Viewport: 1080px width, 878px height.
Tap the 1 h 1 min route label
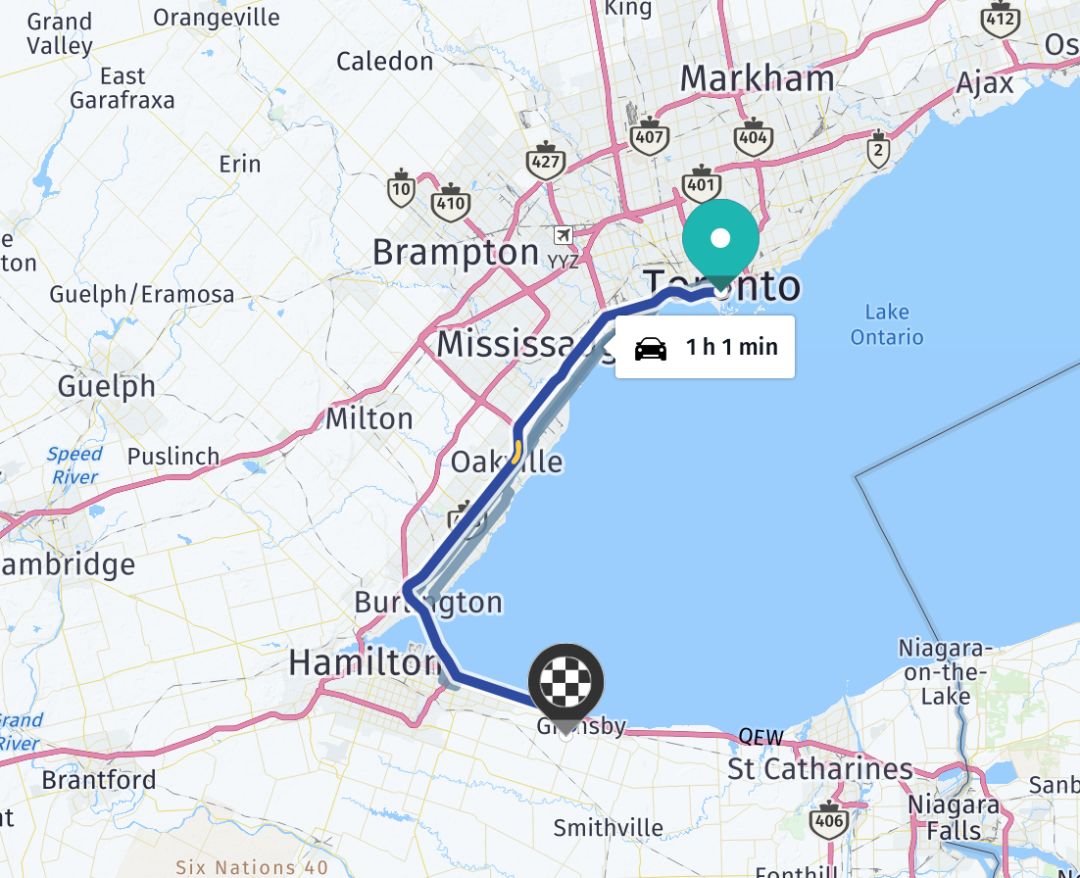pos(705,347)
